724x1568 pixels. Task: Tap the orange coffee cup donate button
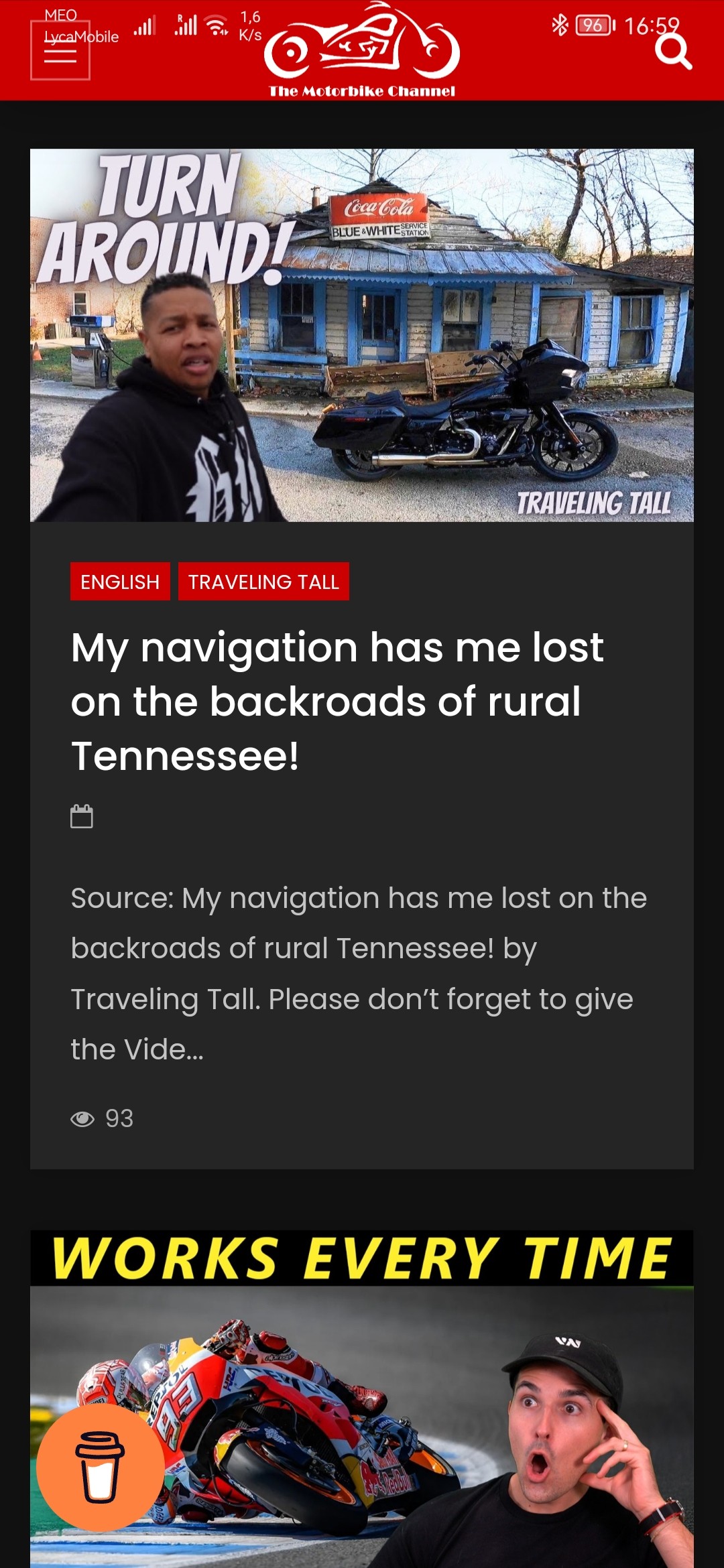(x=101, y=1467)
